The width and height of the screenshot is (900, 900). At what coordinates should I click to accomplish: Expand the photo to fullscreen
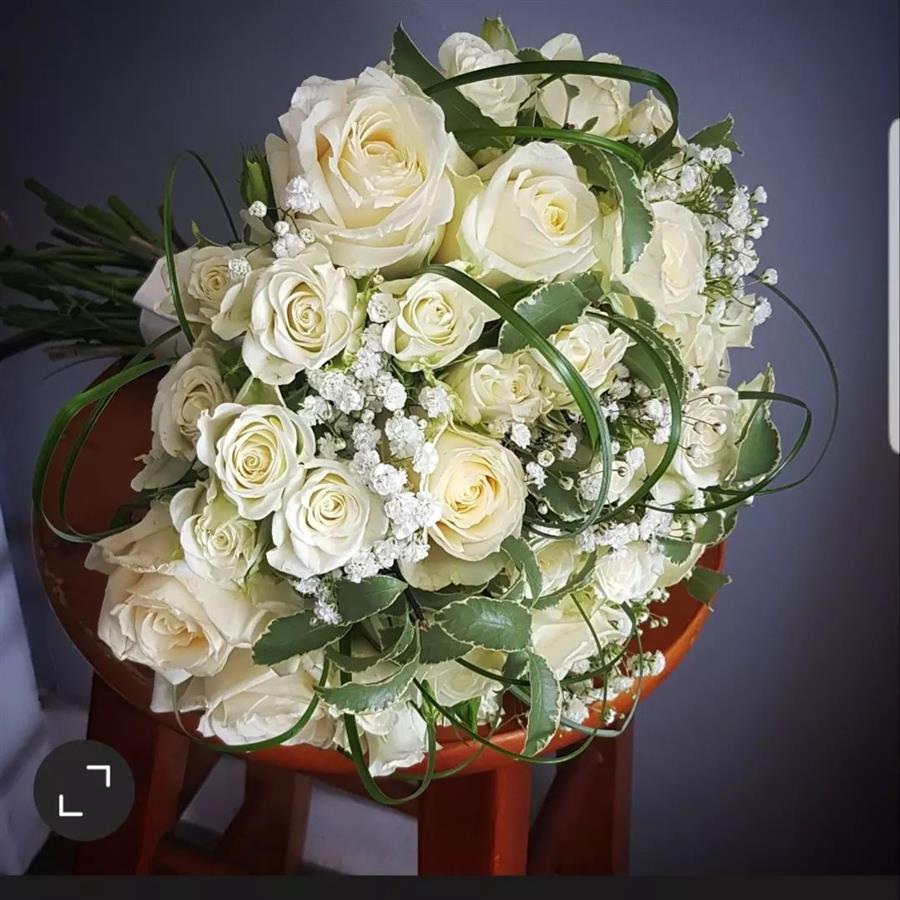pyautogui.click(x=84, y=789)
